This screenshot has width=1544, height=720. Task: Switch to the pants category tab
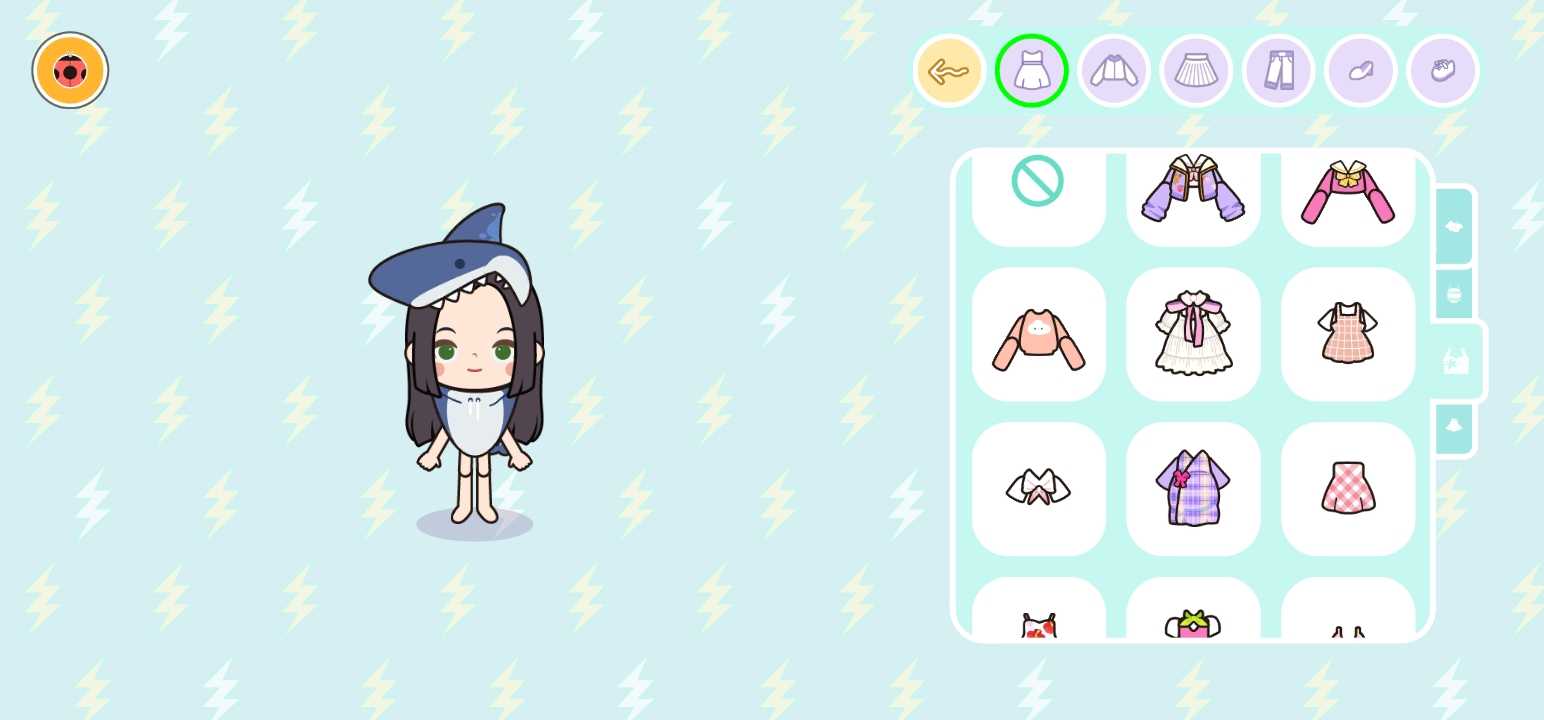(x=1278, y=71)
